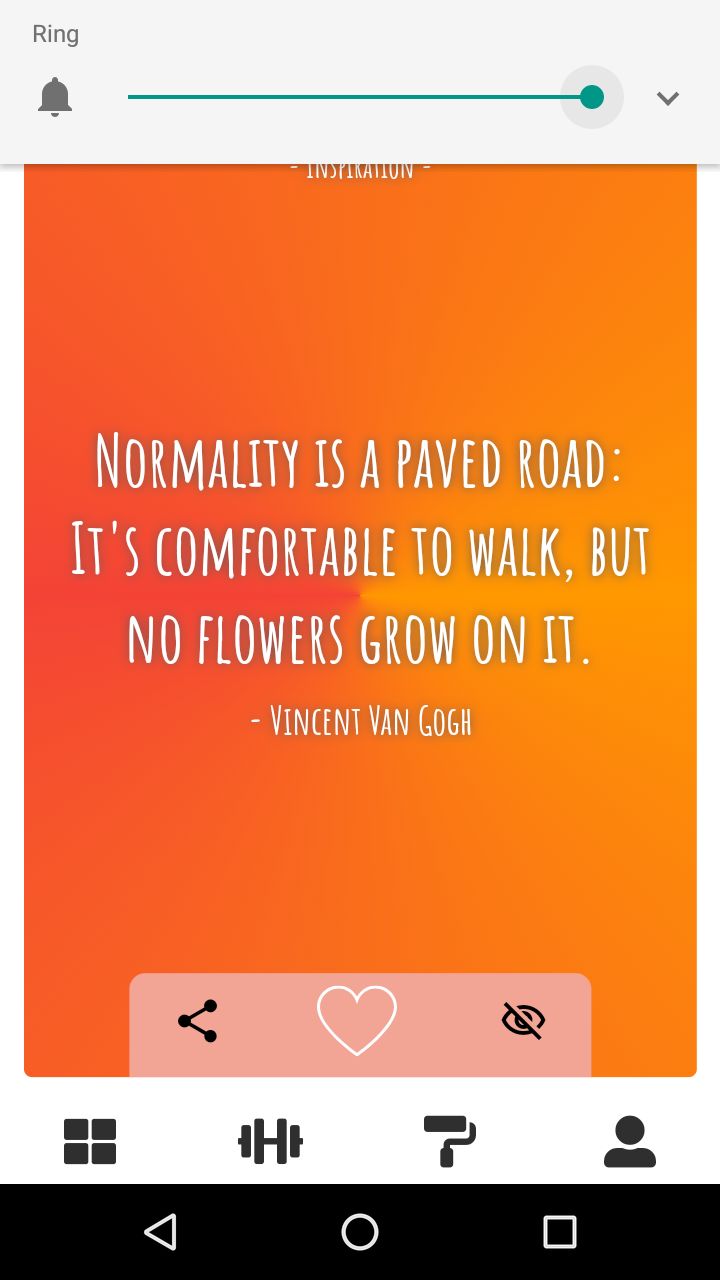Tap the ring bell icon to mute

click(x=55, y=98)
